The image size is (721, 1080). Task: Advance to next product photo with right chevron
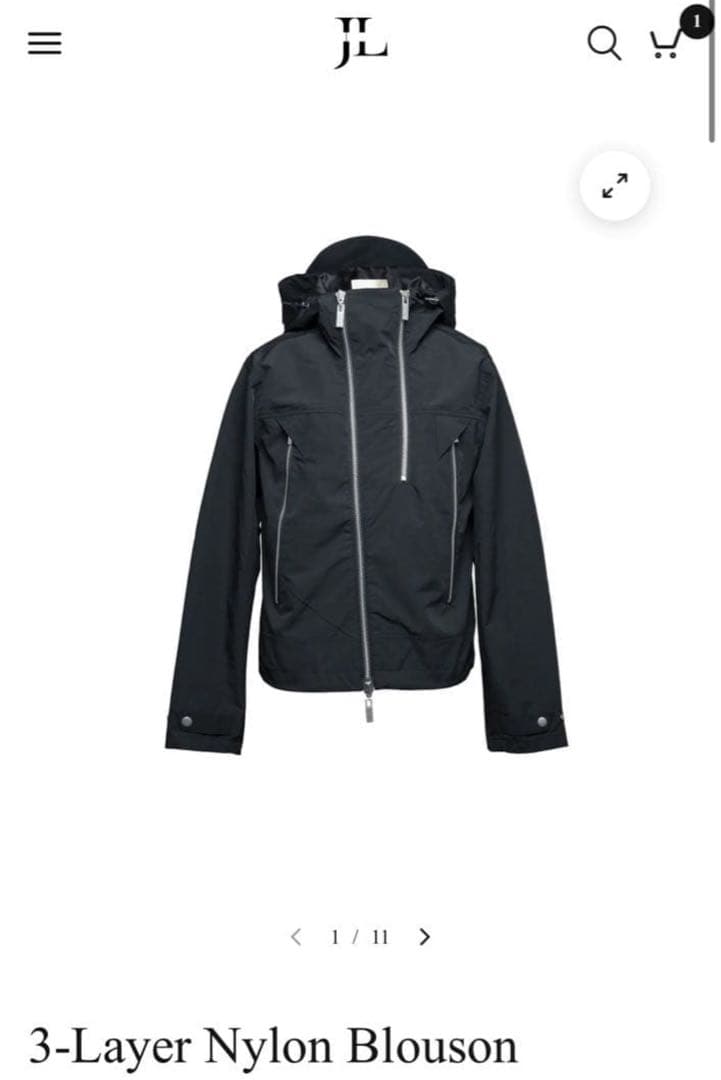(x=426, y=937)
